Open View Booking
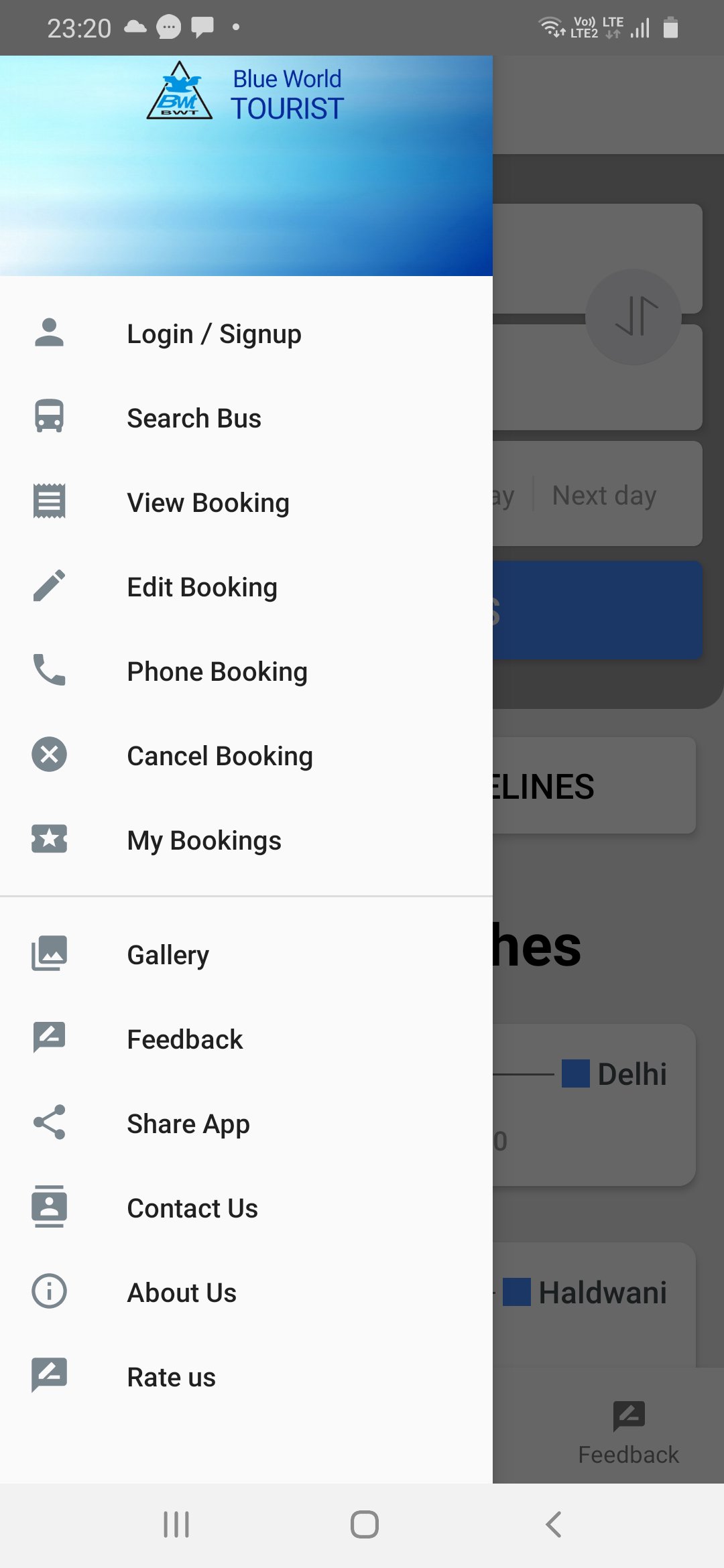The height and width of the screenshot is (1568, 724). click(x=246, y=503)
